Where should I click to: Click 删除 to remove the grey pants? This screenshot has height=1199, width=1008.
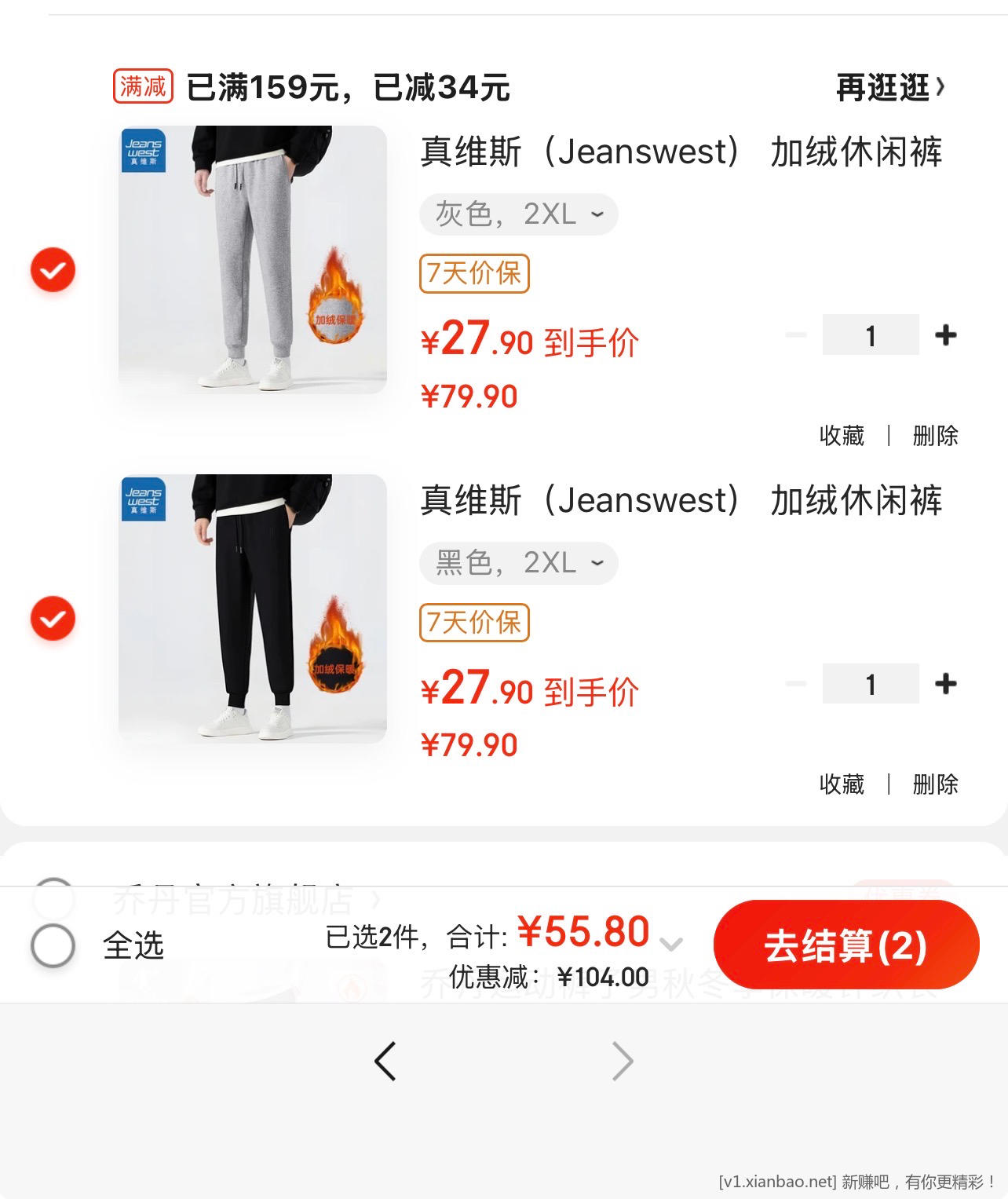934,435
